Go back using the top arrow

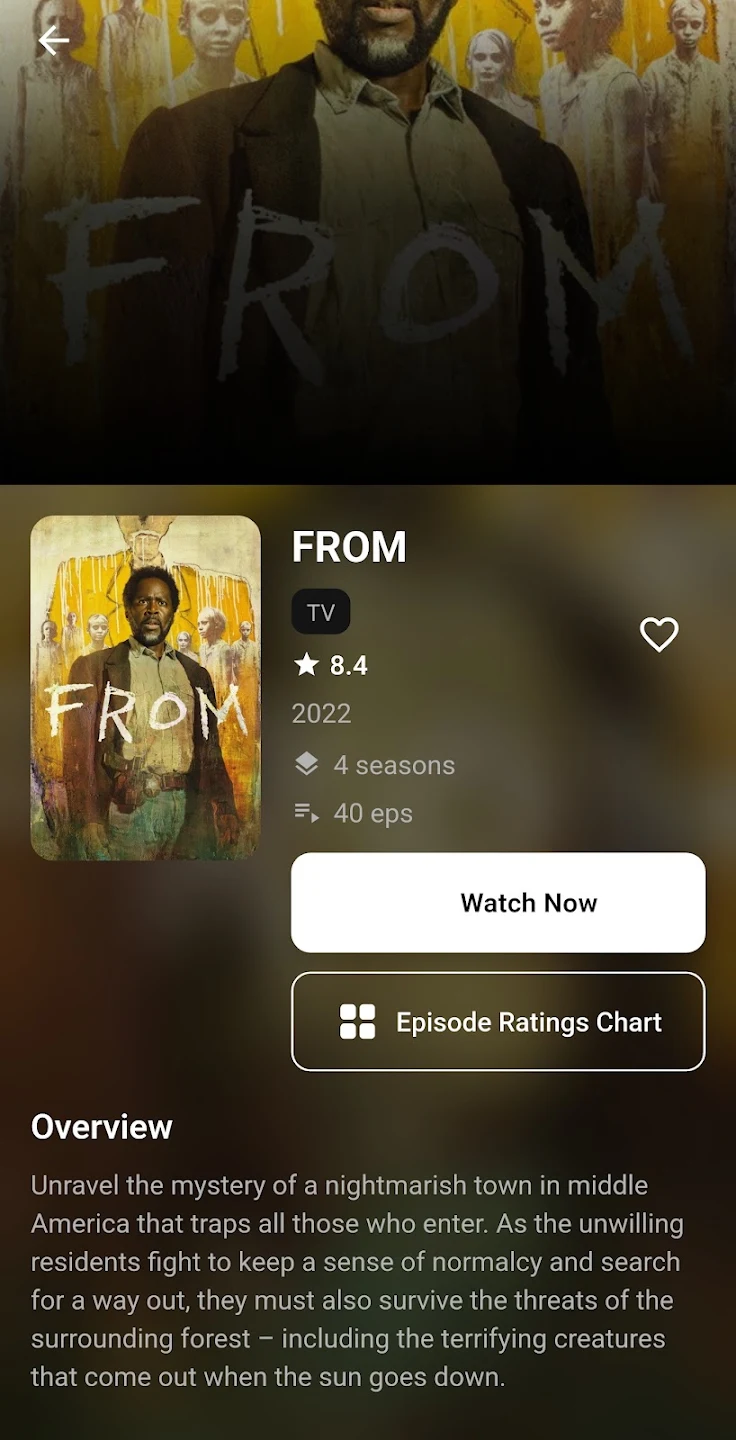pyautogui.click(x=54, y=40)
